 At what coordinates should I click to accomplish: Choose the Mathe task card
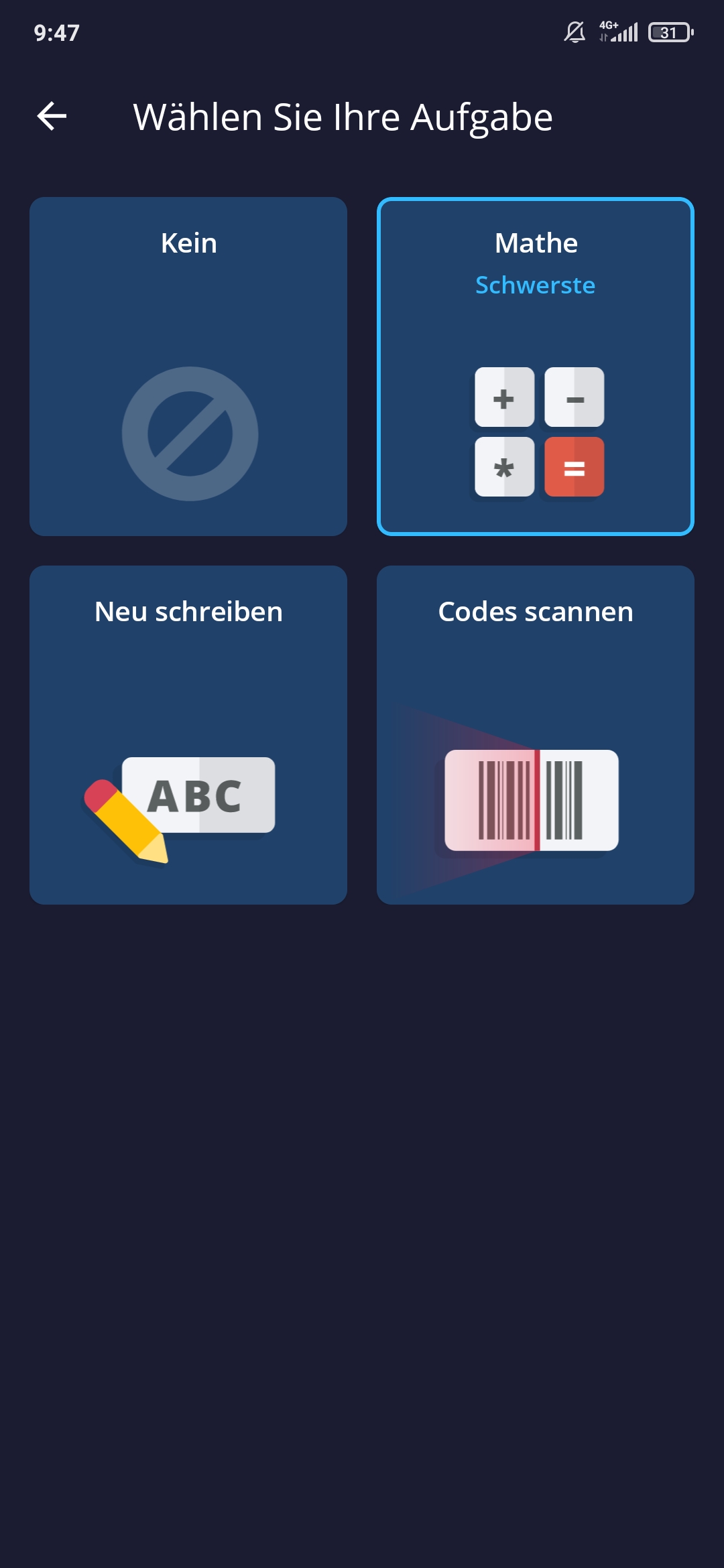pyautogui.click(x=535, y=367)
